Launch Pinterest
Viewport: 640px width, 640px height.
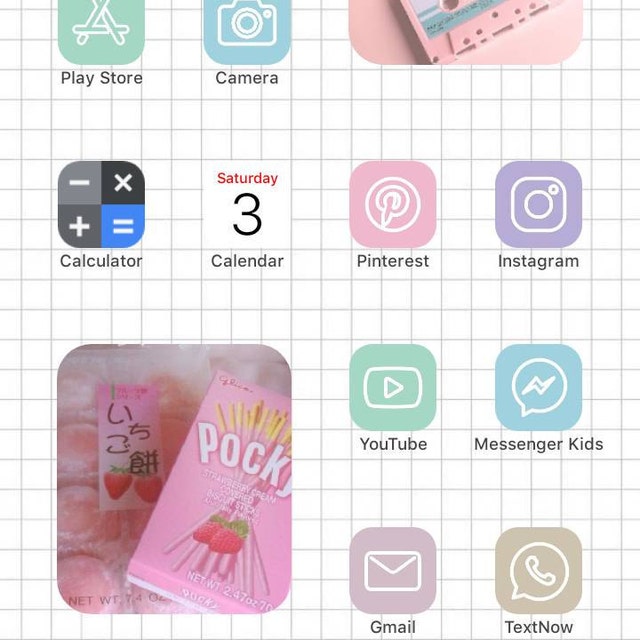click(393, 205)
